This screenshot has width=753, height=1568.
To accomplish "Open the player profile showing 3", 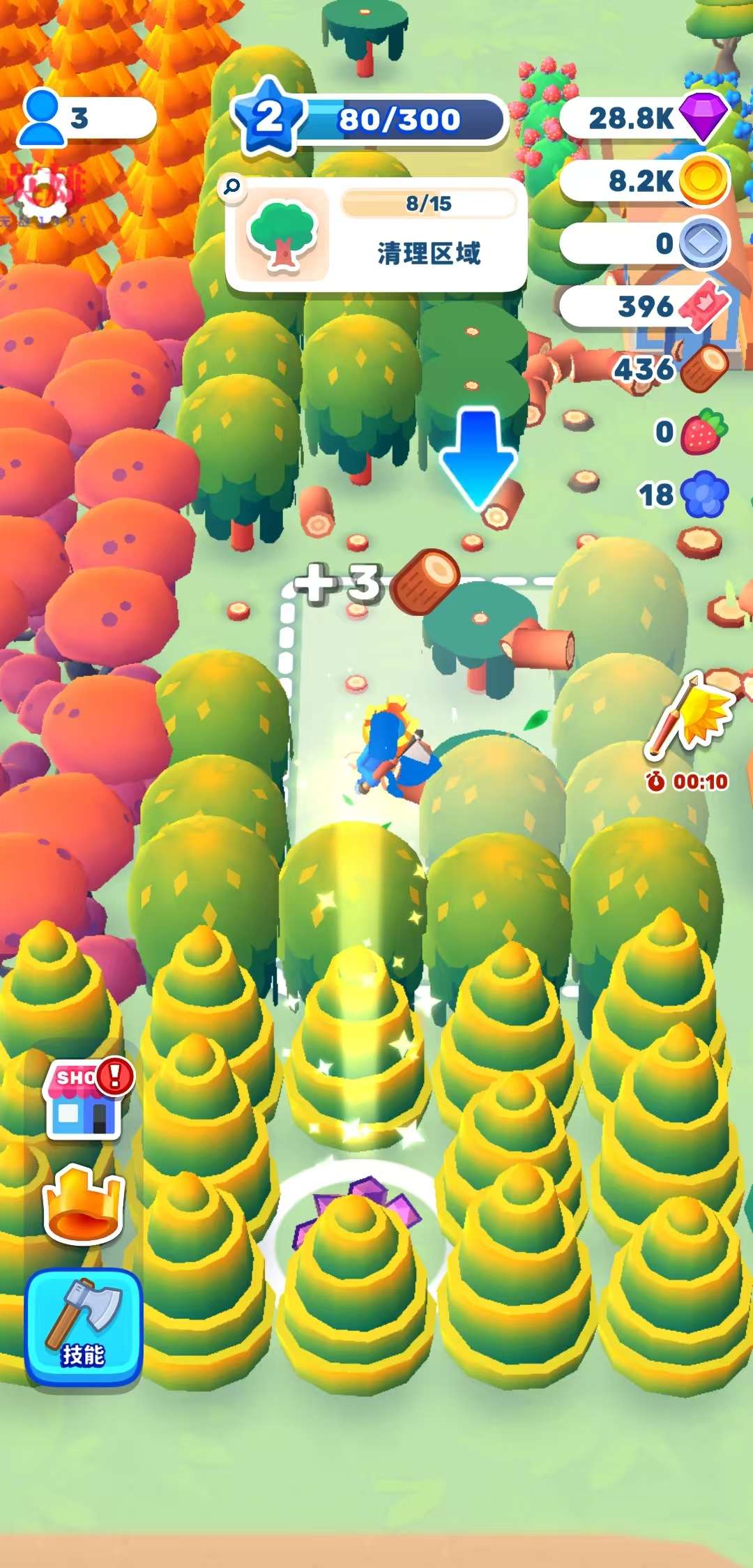I will click(85, 118).
